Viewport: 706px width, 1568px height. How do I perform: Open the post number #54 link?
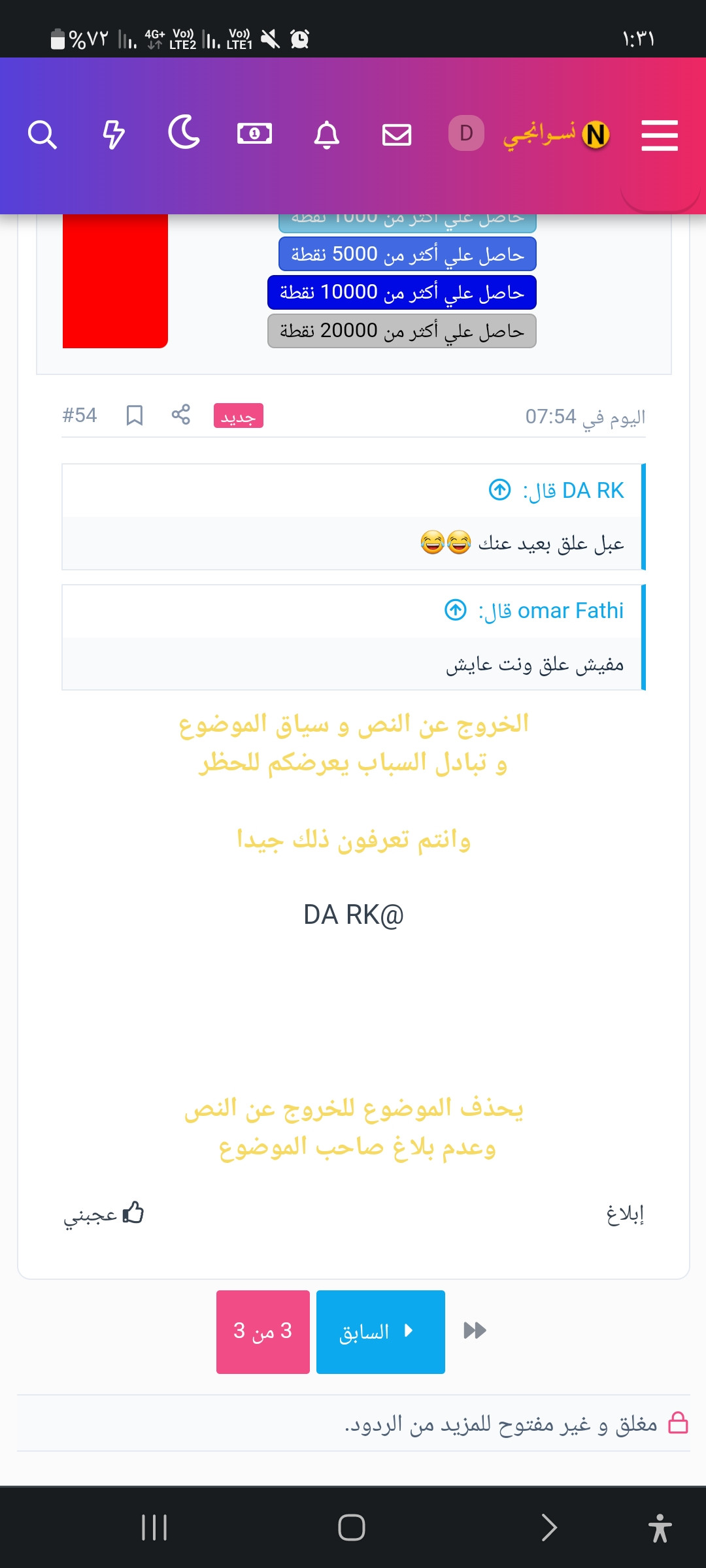[x=80, y=416]
